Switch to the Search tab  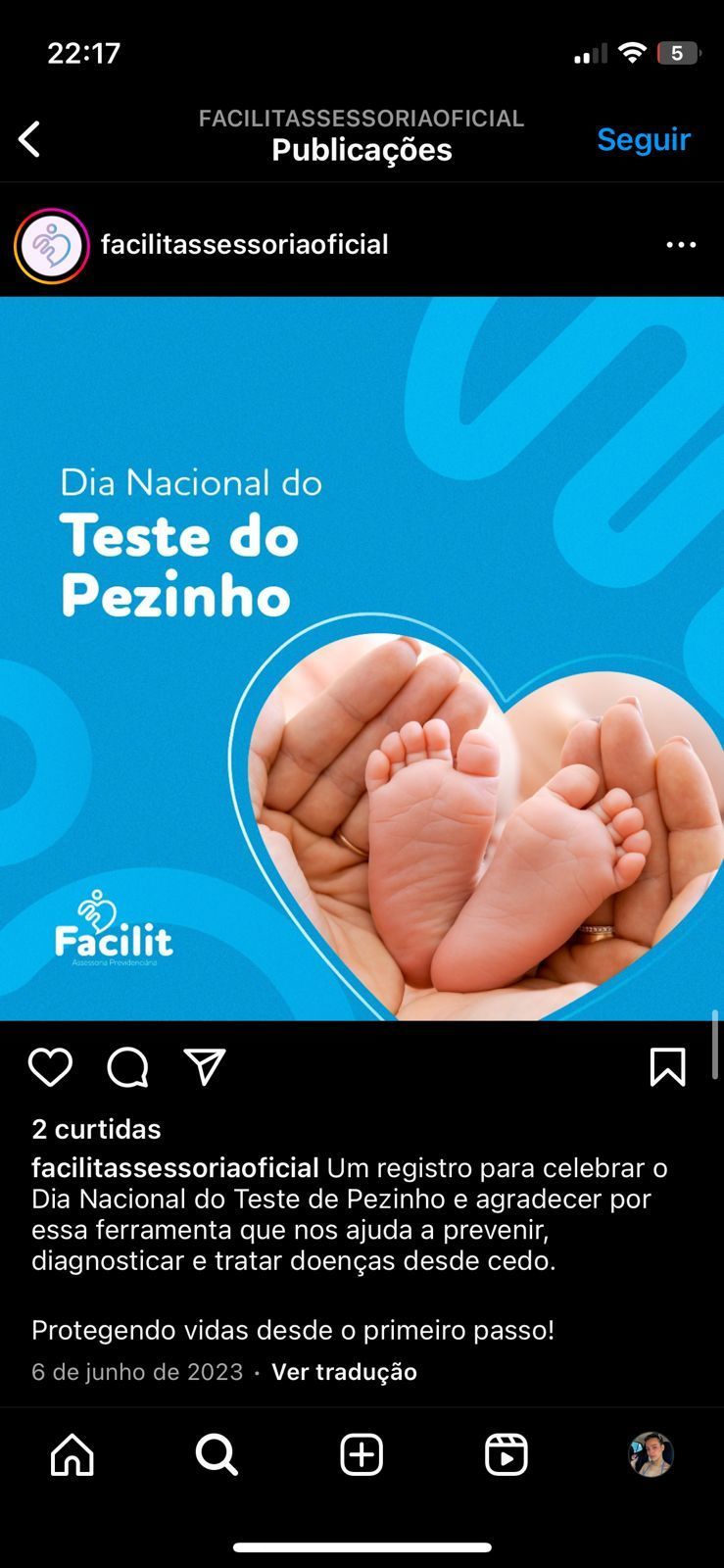pos(217,1454)
